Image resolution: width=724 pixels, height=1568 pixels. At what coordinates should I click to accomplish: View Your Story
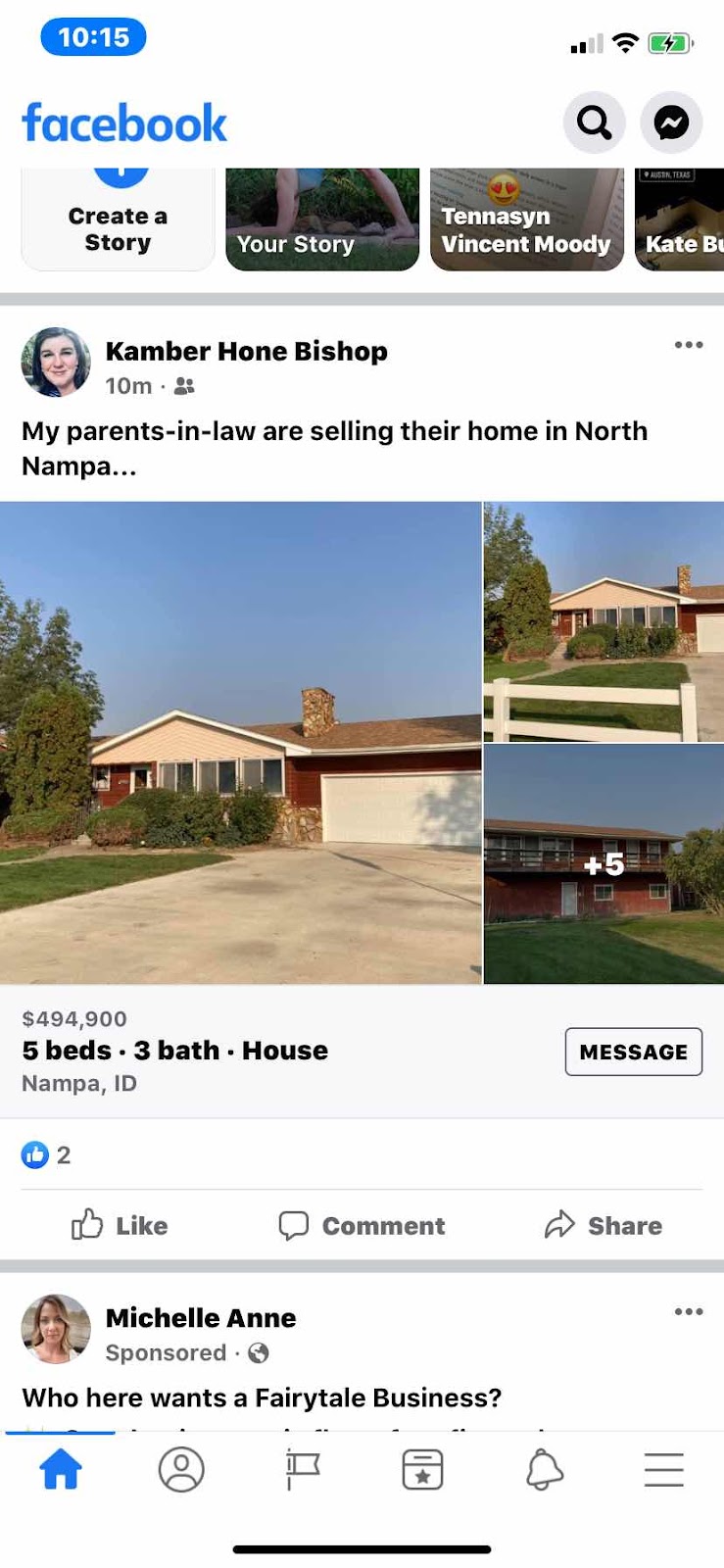pos(321,219)
